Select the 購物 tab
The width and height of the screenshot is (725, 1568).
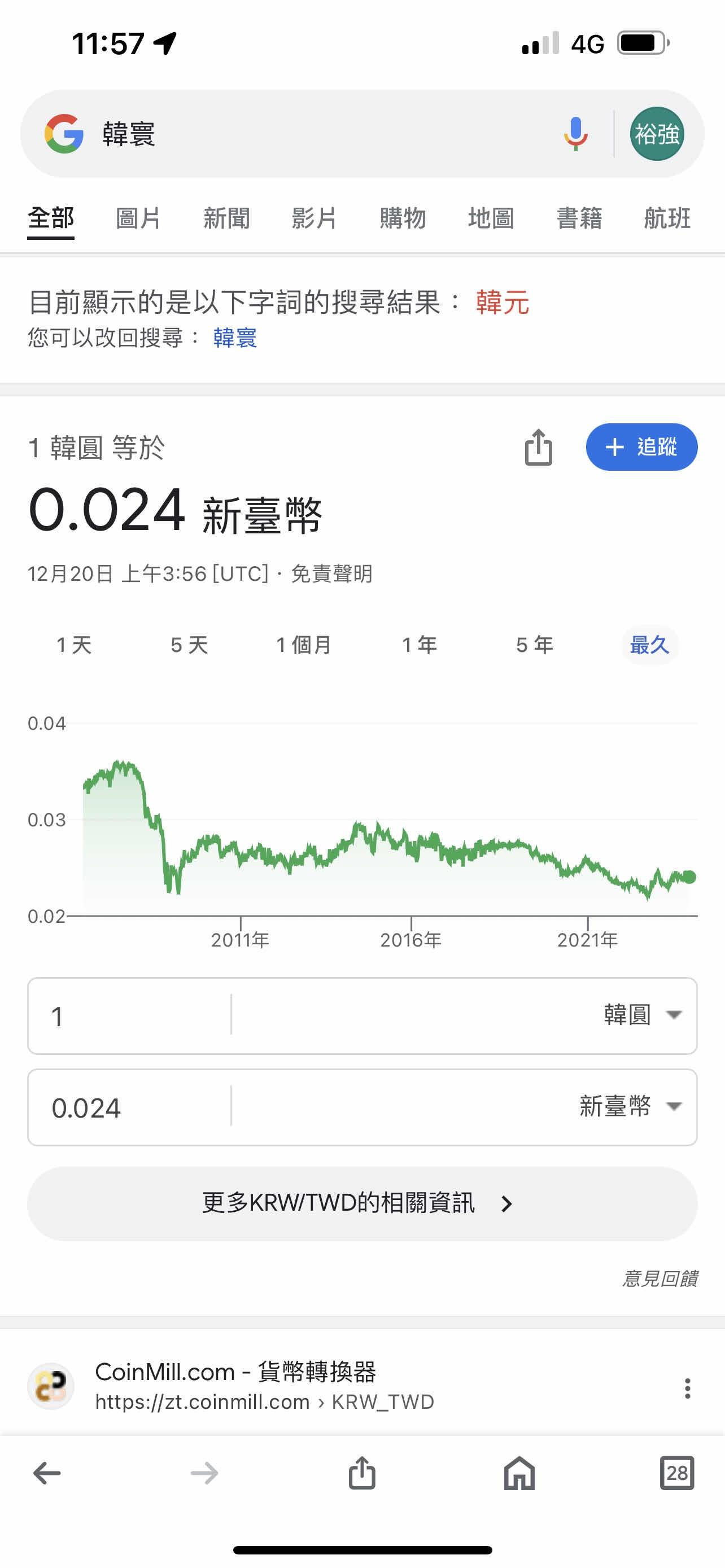[403, 218]
